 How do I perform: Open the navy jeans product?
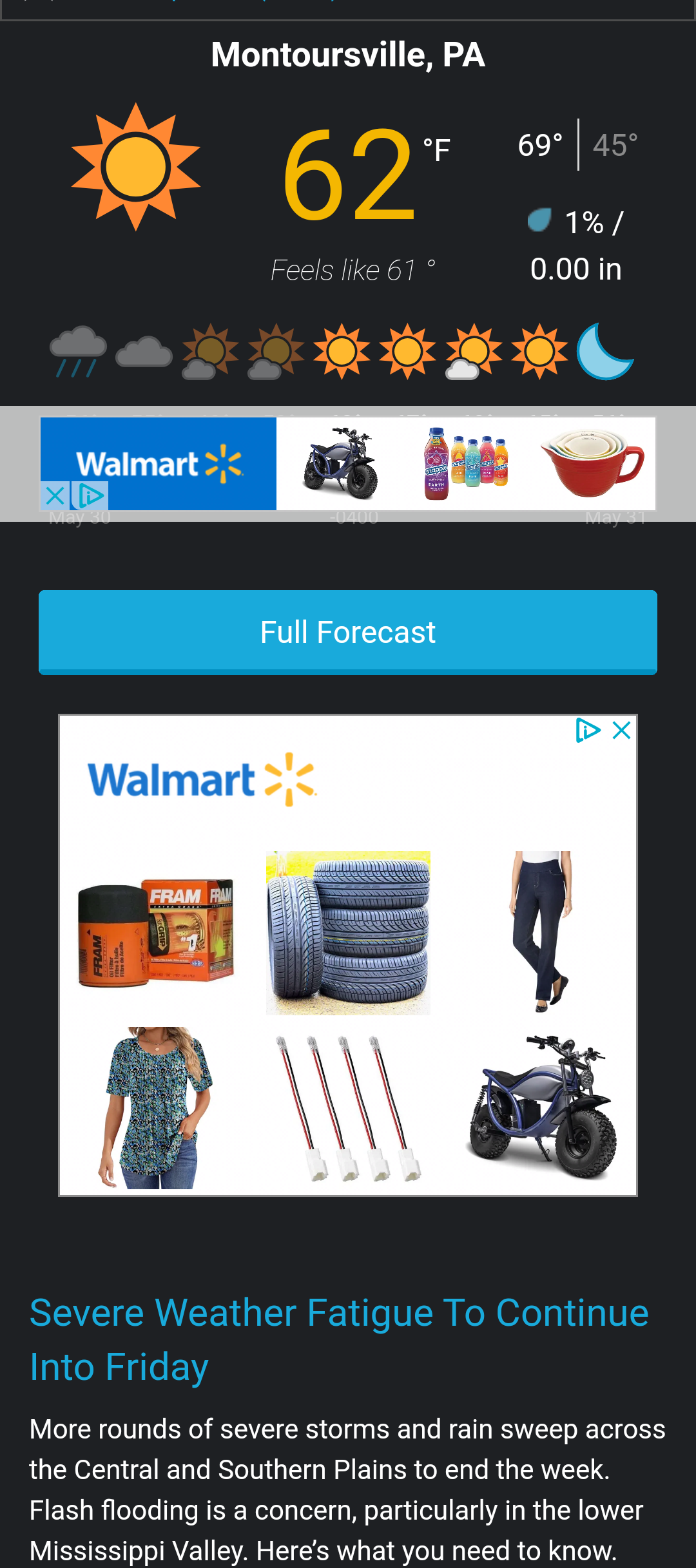pyautogui.click(x=541, y=933)
